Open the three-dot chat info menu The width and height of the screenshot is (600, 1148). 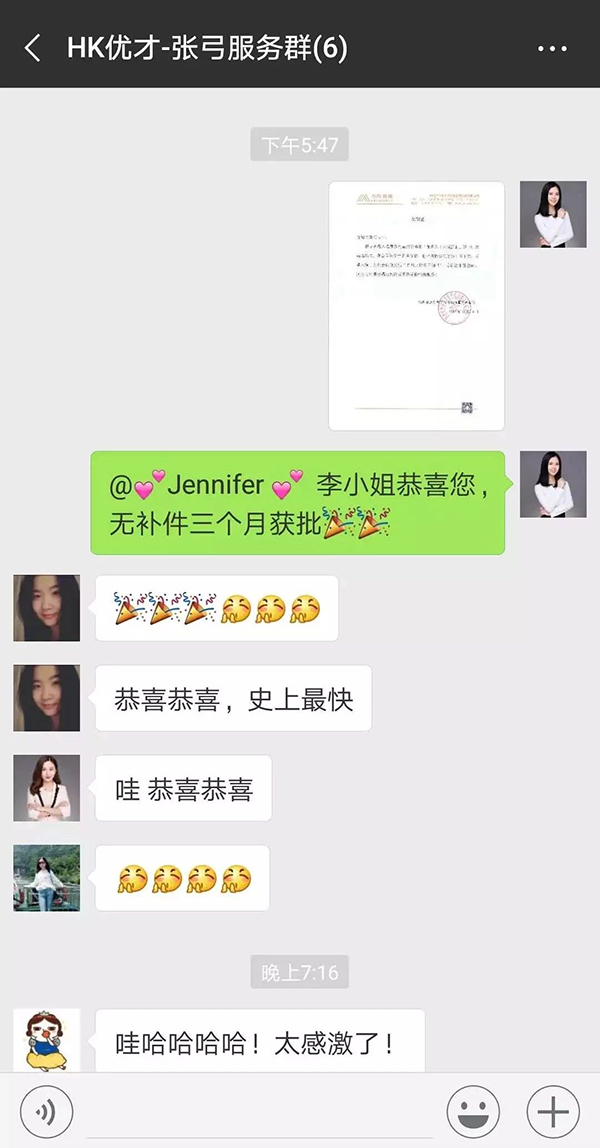(x=552, y=48)
